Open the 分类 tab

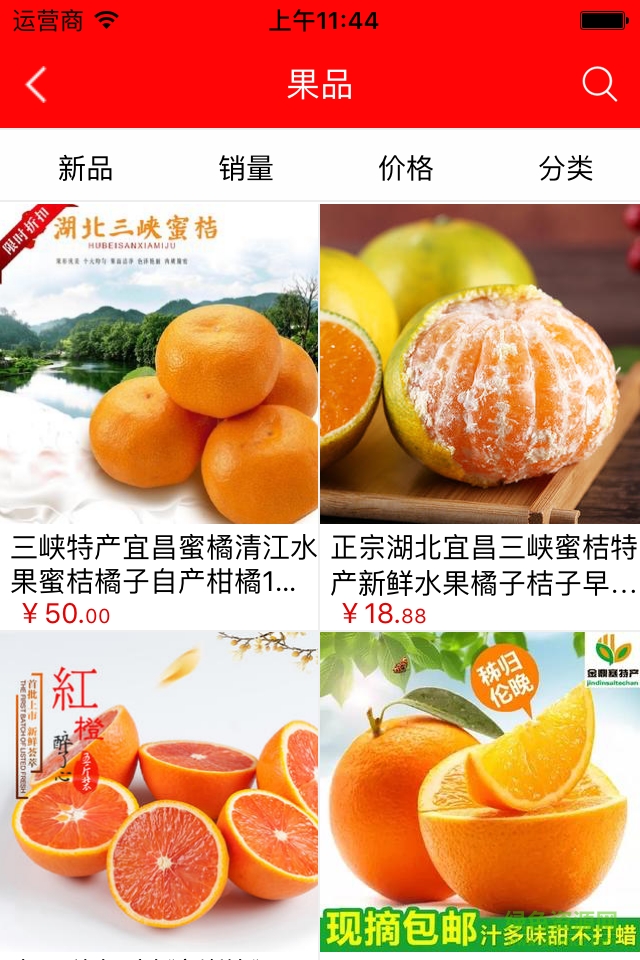[566, 168]
